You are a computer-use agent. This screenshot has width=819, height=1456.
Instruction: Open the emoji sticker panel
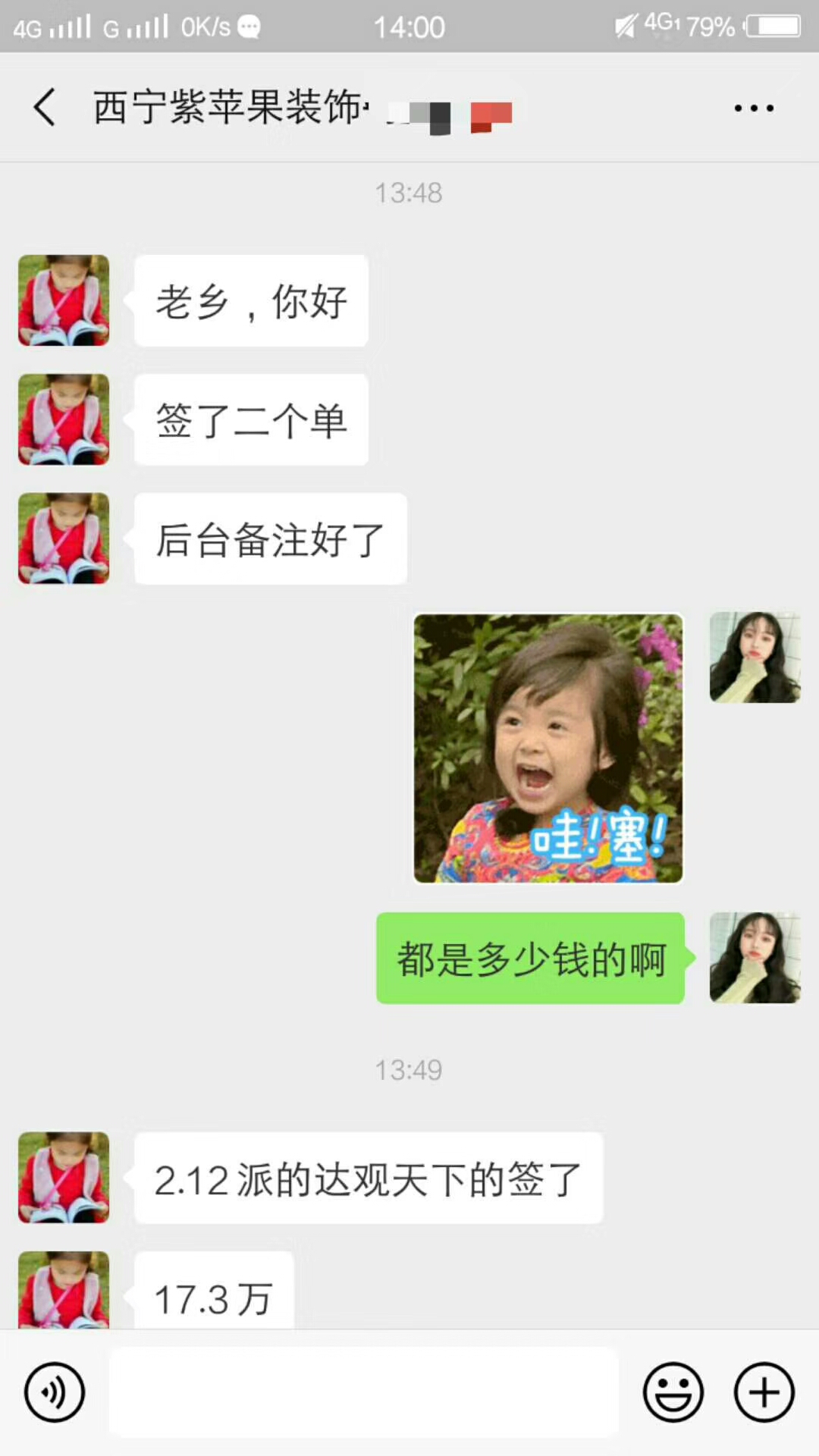tap(673, 1392)
